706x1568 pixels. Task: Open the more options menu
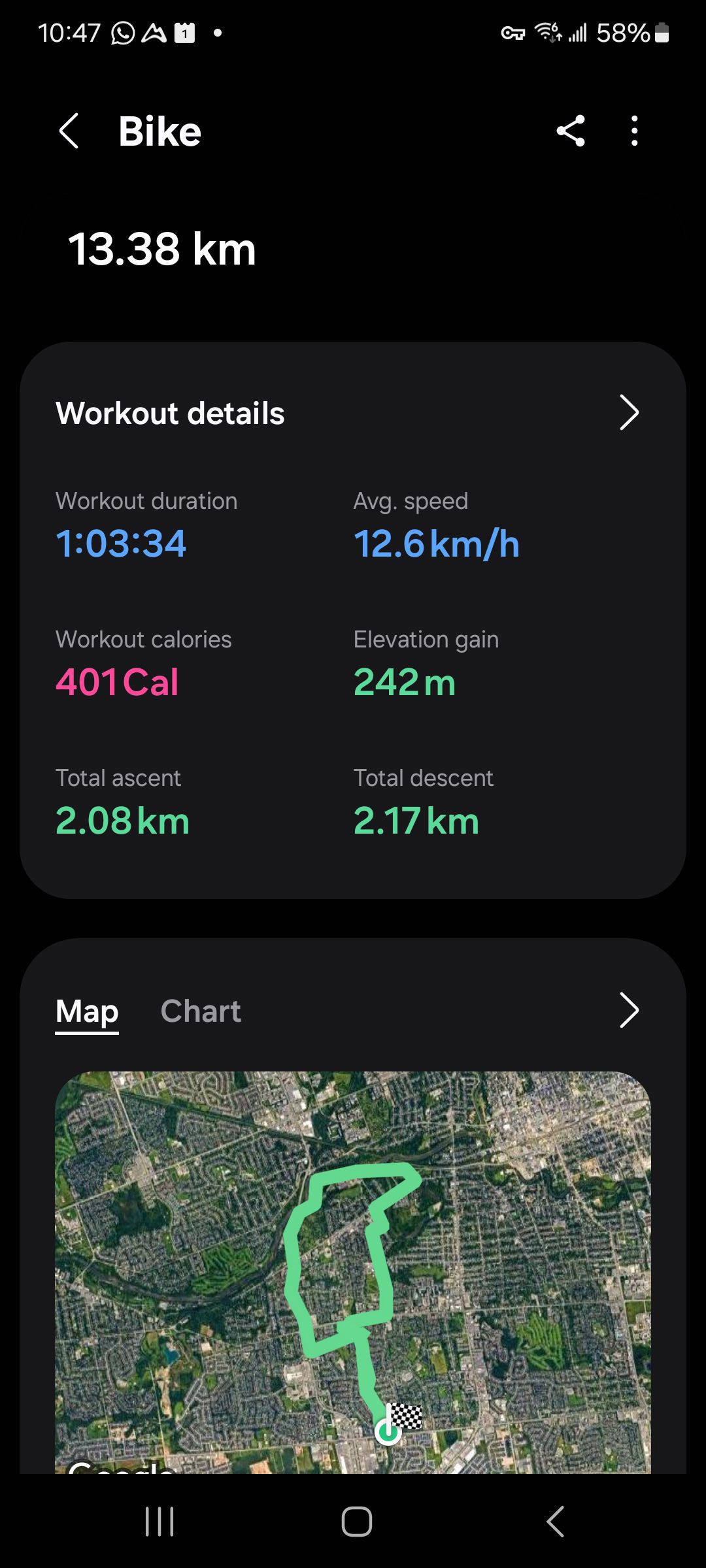click(634, 131)
